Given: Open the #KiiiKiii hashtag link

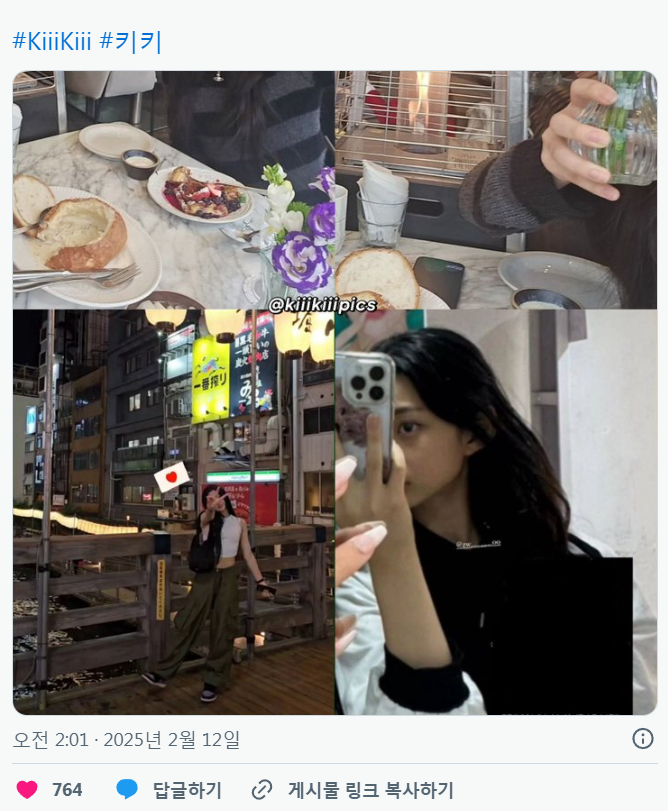Looking at the screenshot, I should (x=52, y=42).
